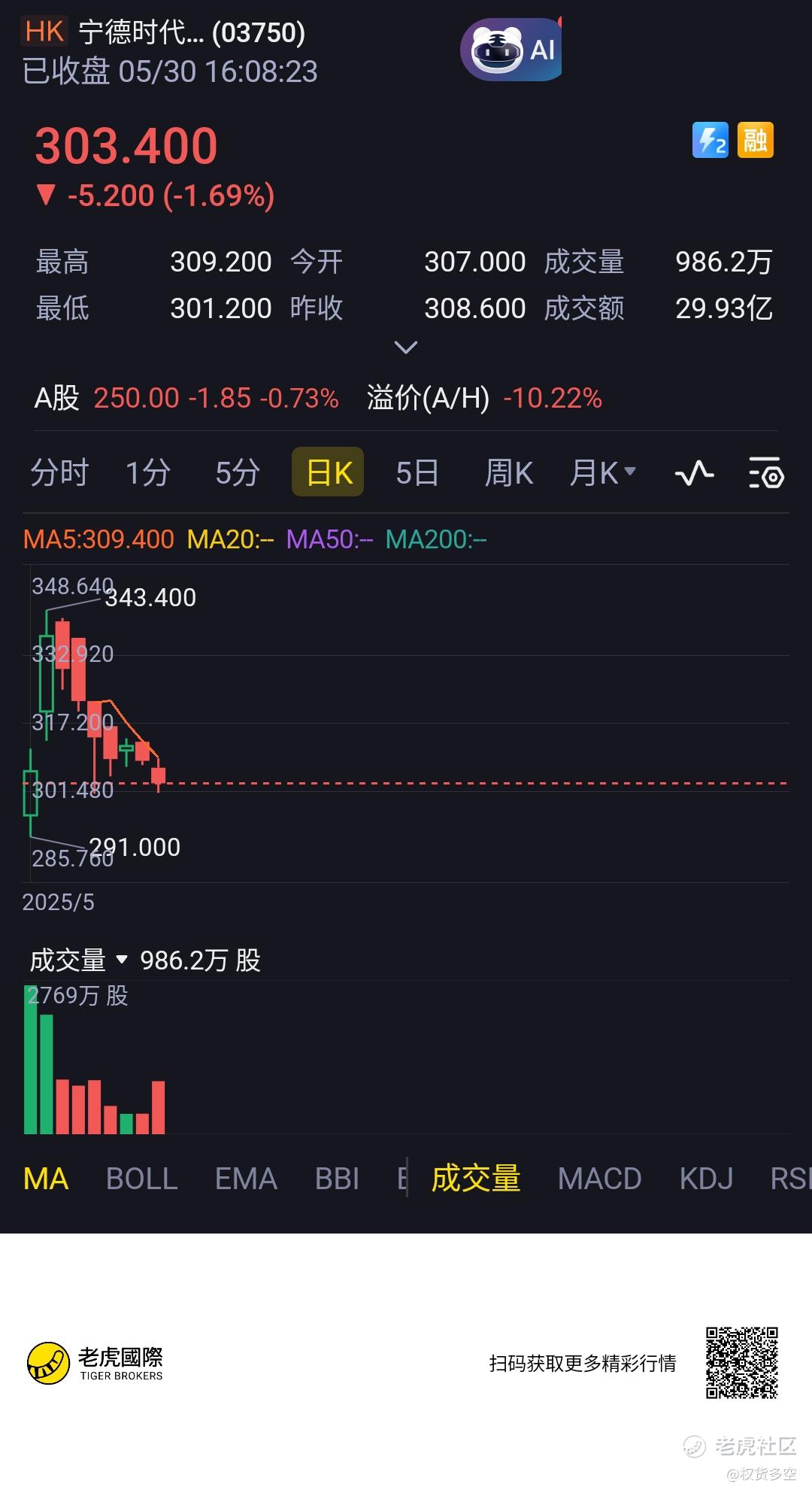Tap the 融 margin badge

click(756, 141)
